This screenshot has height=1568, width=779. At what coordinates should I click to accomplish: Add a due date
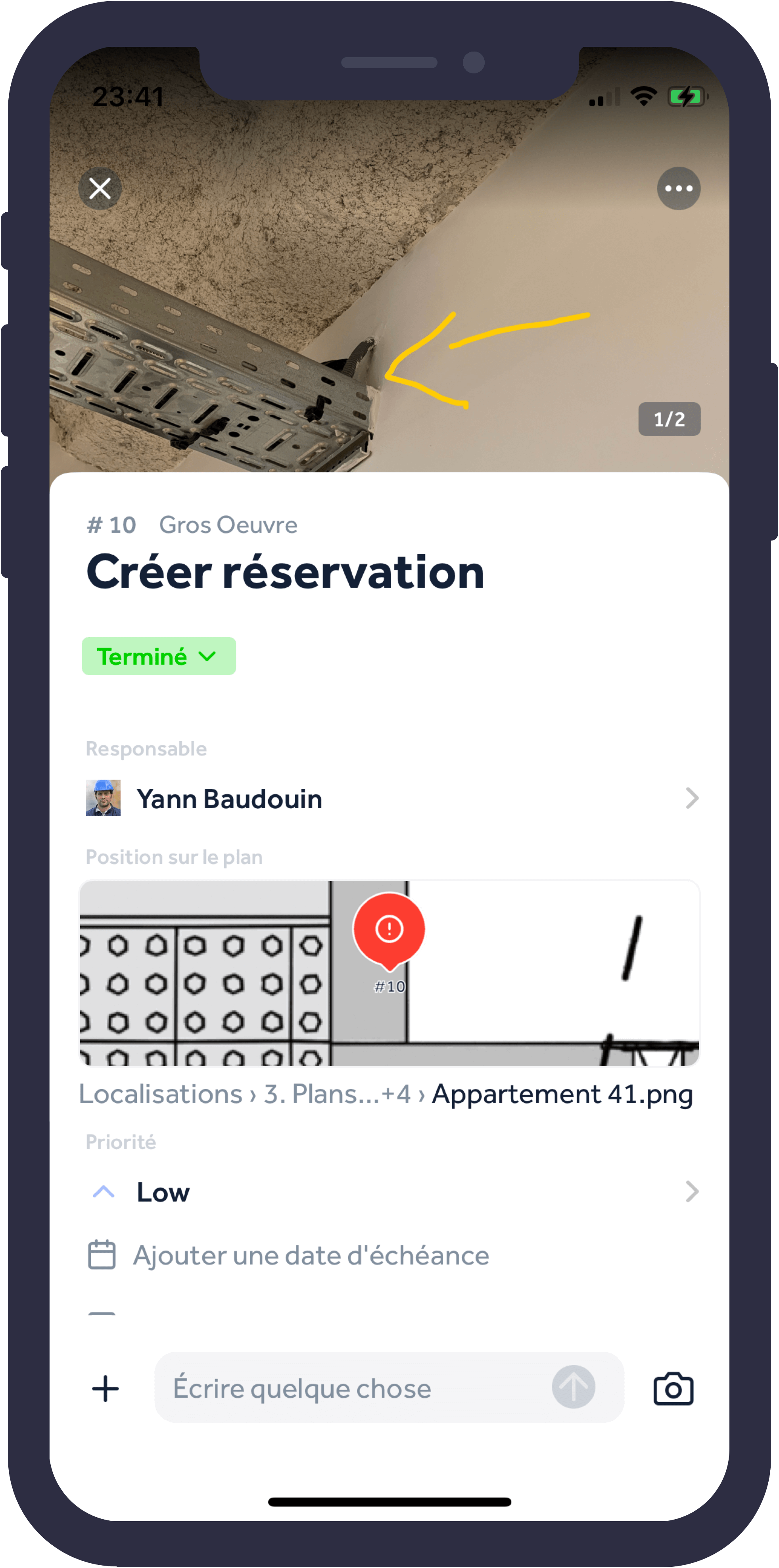311,1255
